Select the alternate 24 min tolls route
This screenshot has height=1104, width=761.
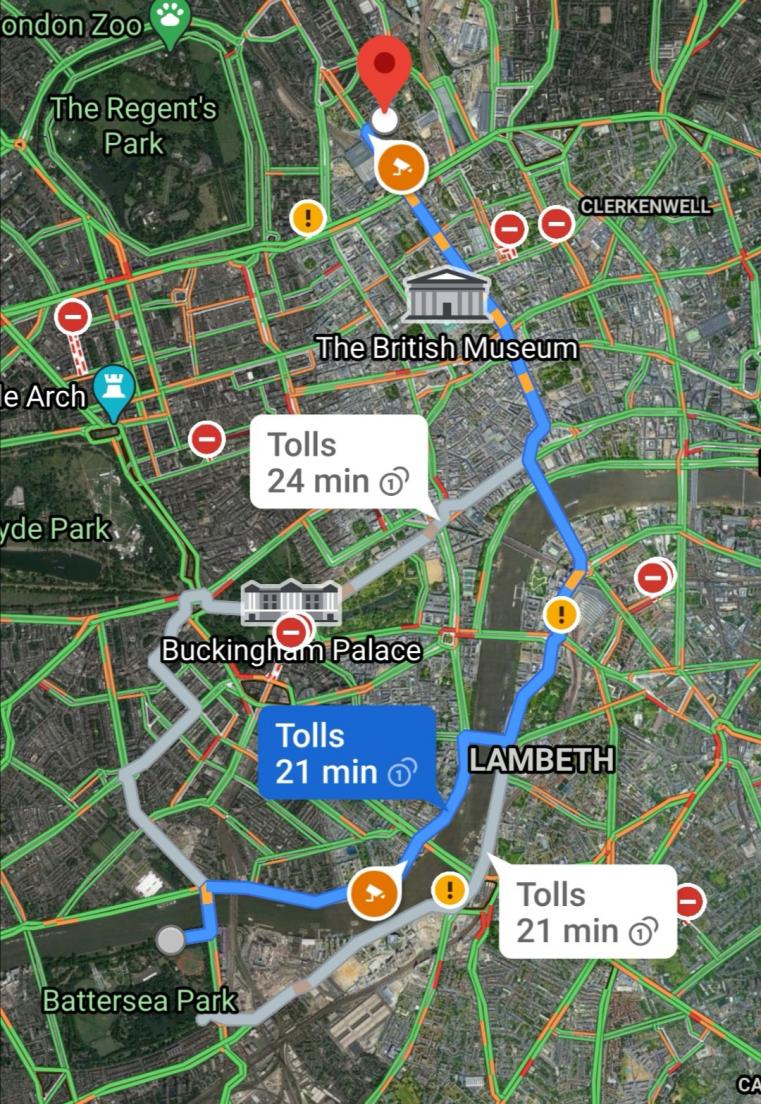(338, 463)
